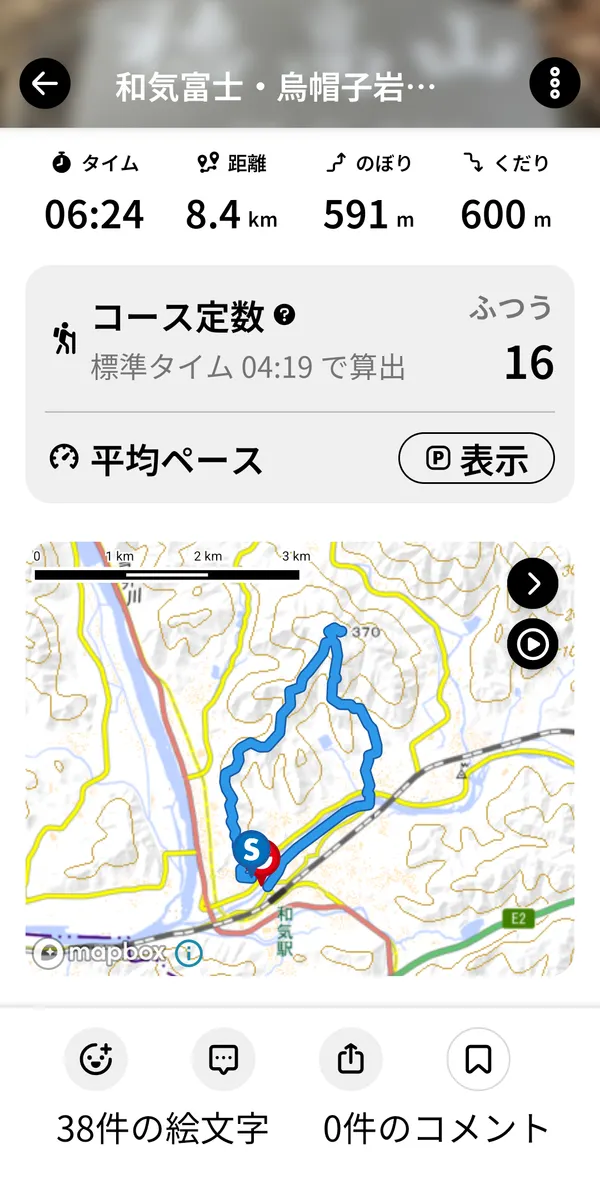600x1200 pixels.
Task: Open the comments for this activity
Action: (x=223, y=1058)
